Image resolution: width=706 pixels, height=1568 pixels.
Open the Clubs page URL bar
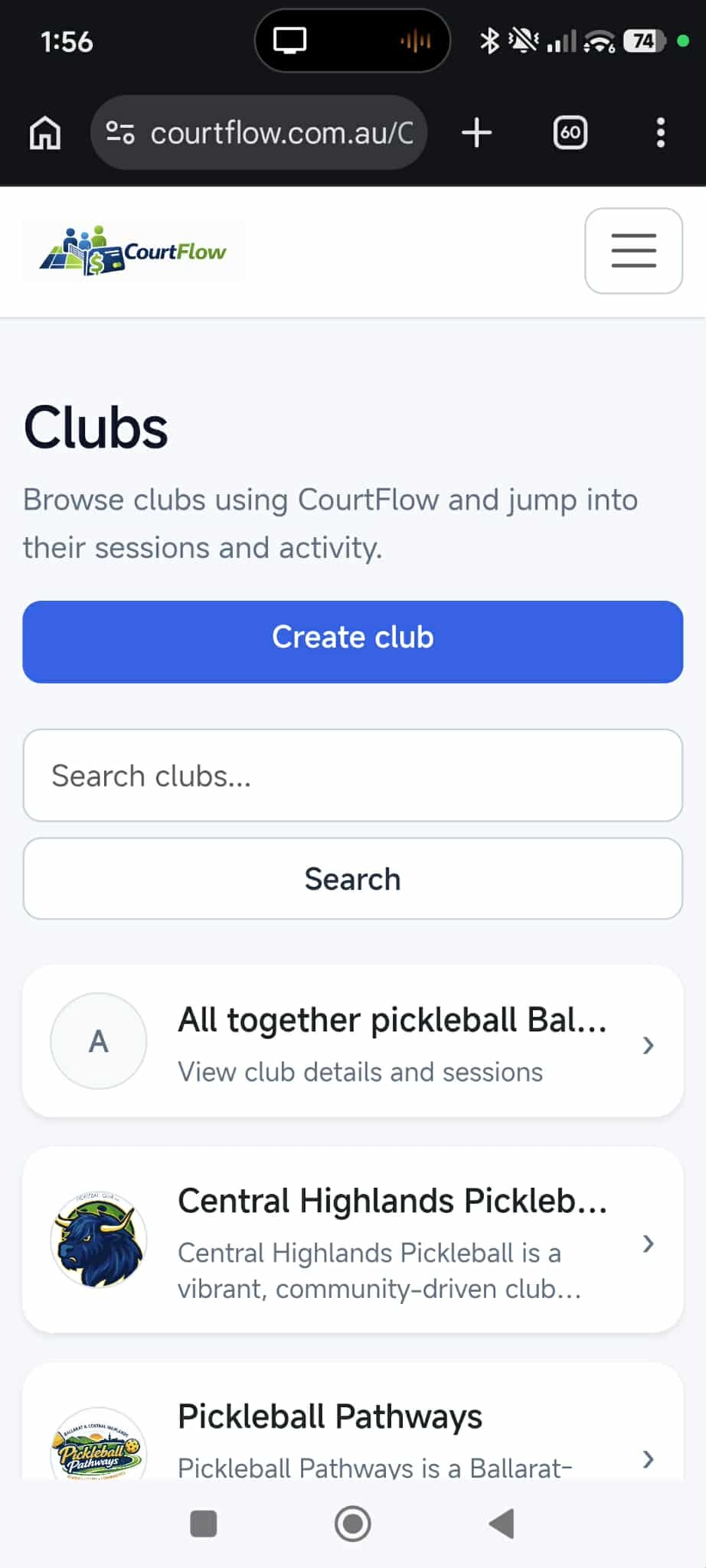tap(283, 132)
